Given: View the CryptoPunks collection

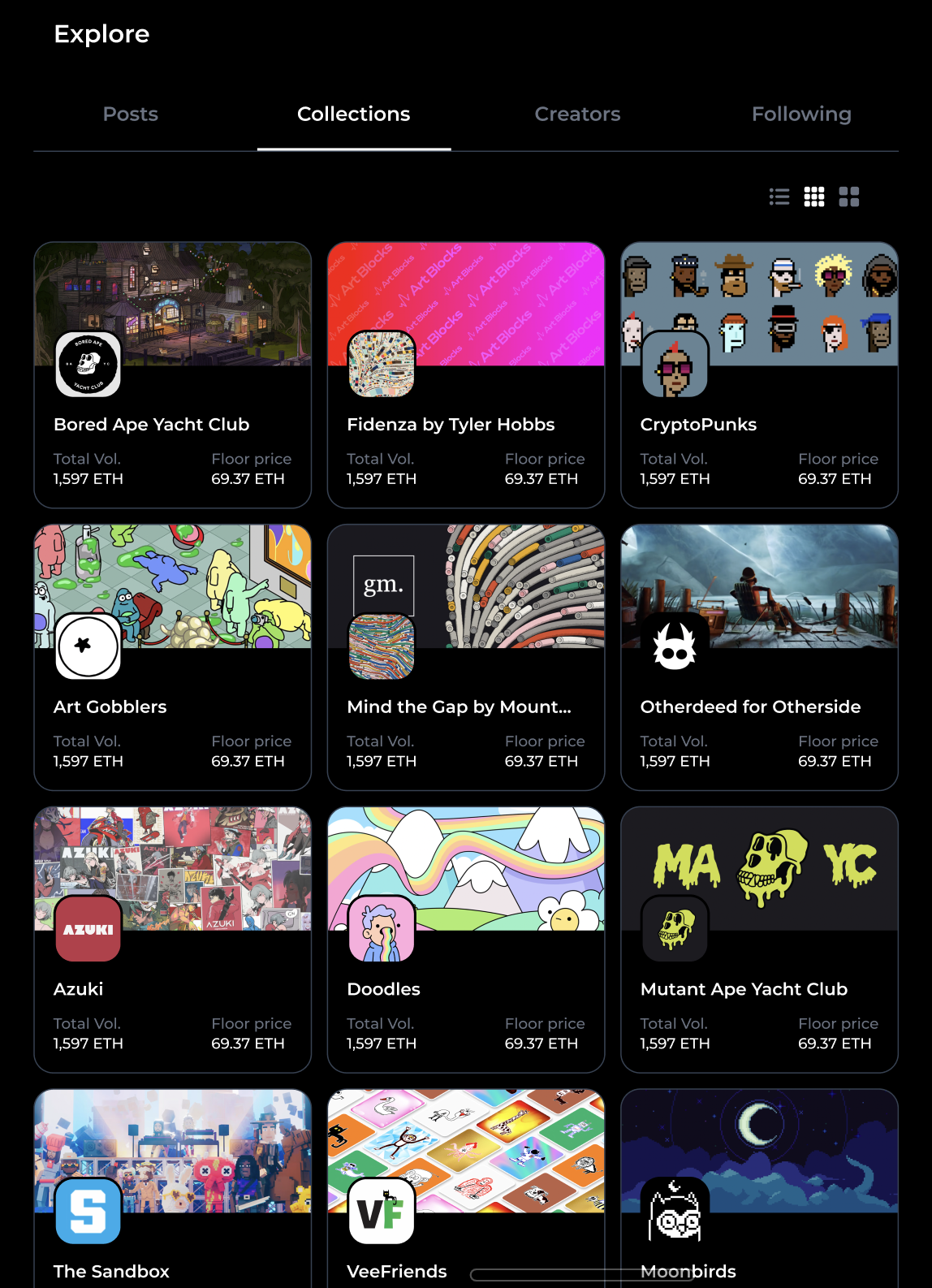Looking at the screenshot, I should click(x=759, y=375).
